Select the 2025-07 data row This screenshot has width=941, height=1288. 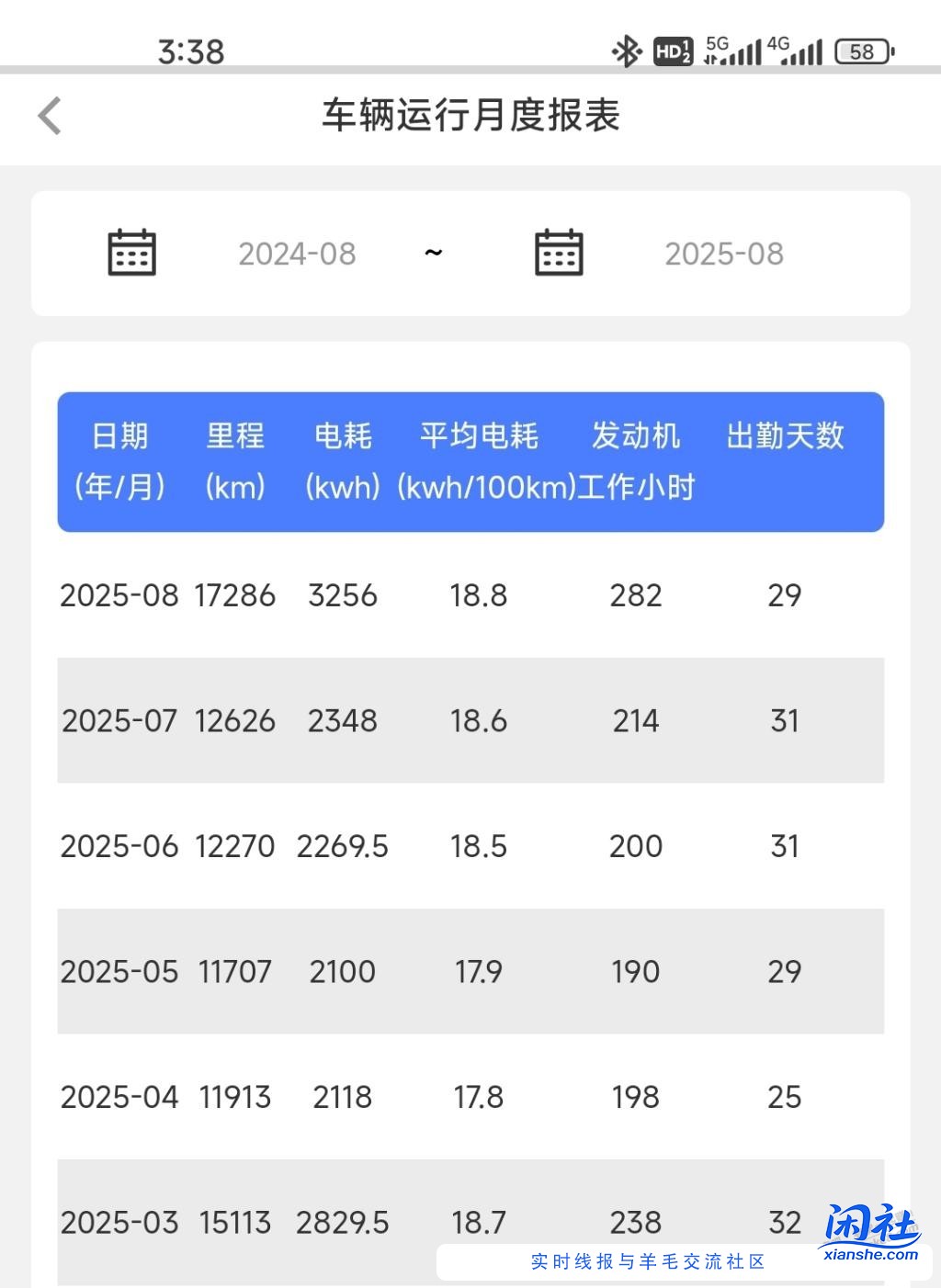point(470,721)
